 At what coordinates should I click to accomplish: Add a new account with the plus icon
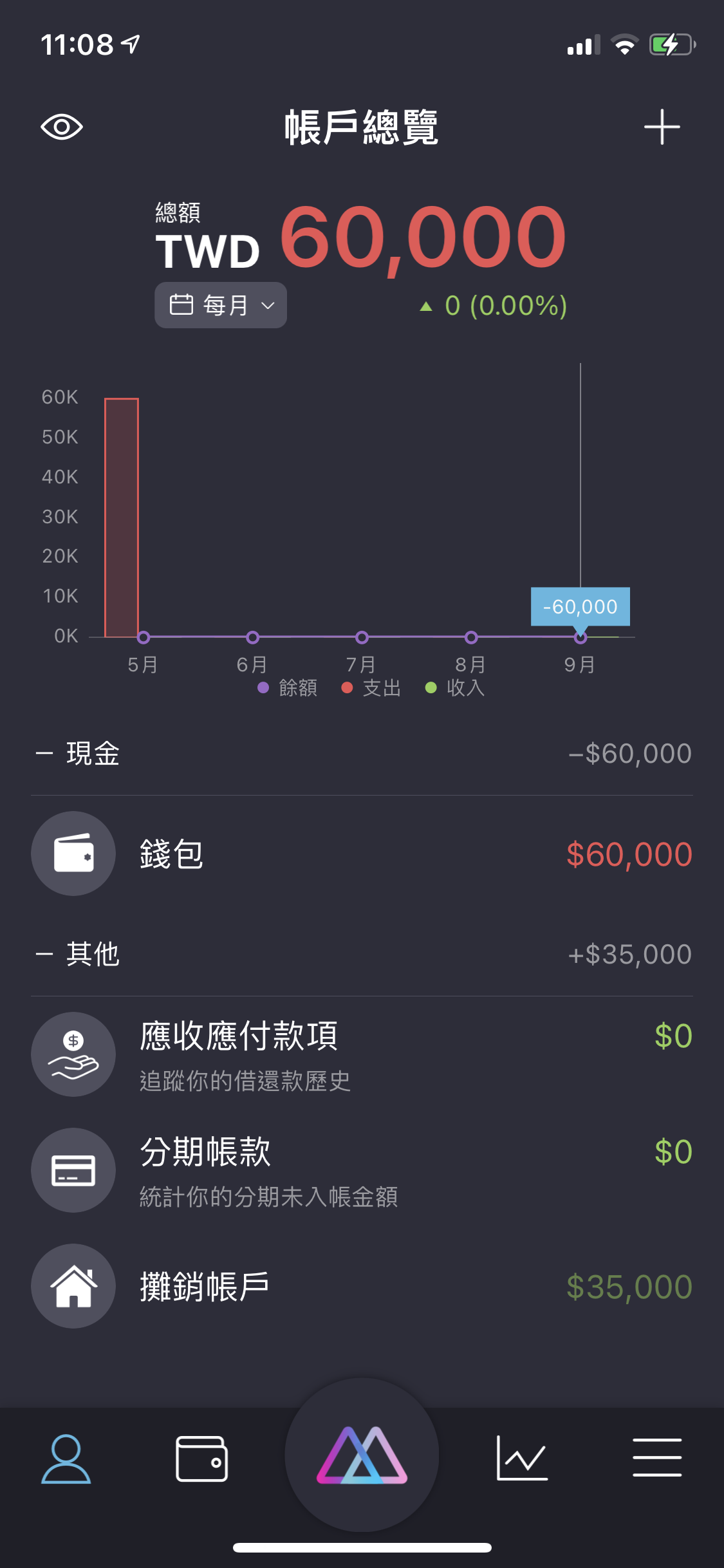coord(662,127)
